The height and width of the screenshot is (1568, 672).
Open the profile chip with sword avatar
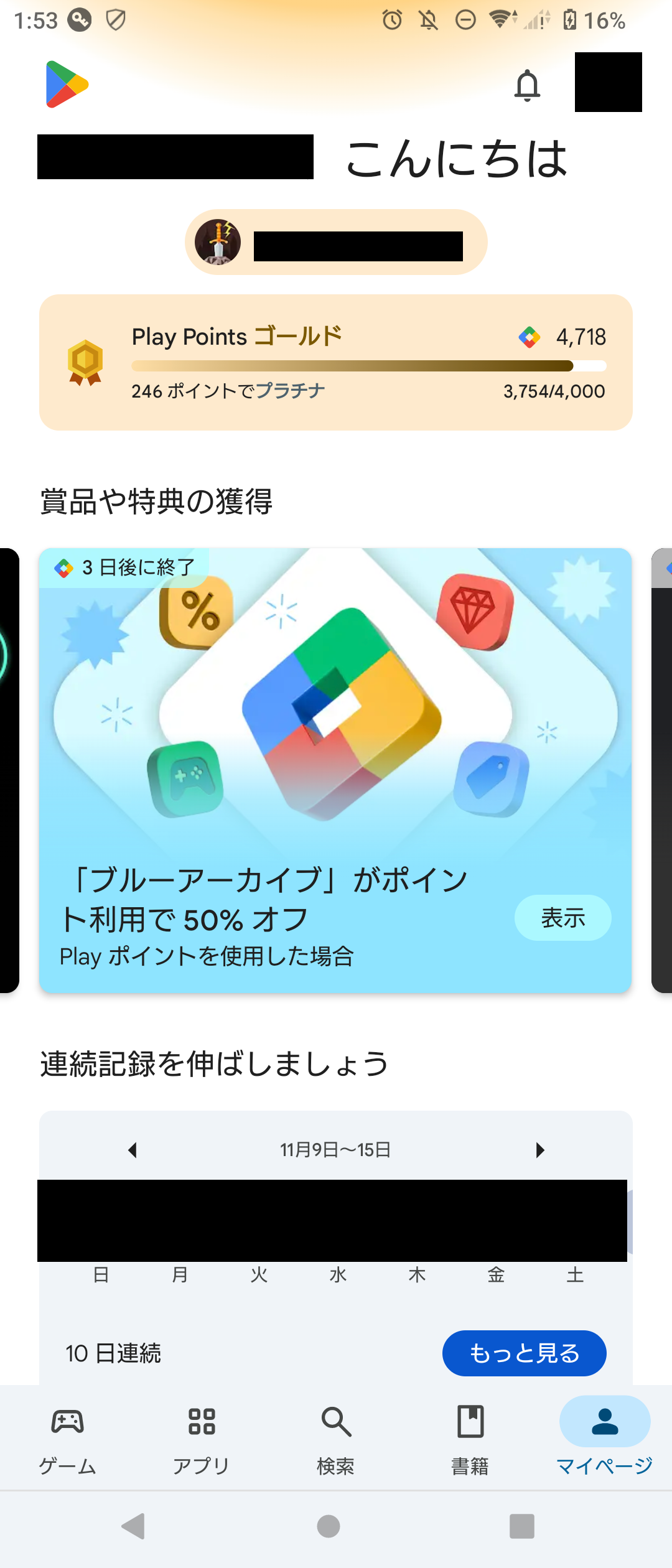pos(336,242)
